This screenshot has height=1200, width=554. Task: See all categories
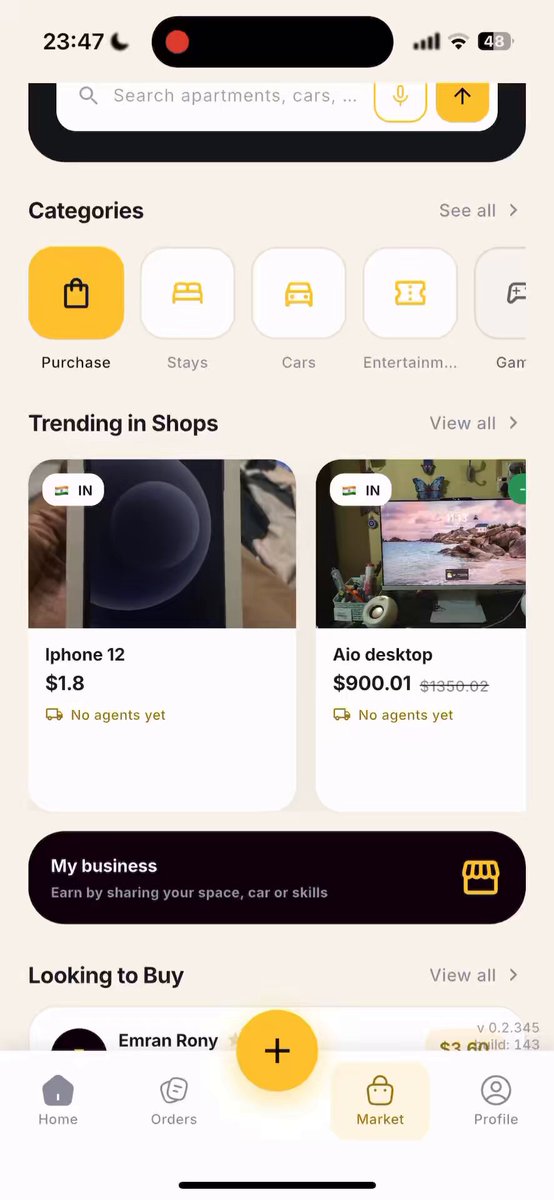pyautogui.click(x=478, y=210)
